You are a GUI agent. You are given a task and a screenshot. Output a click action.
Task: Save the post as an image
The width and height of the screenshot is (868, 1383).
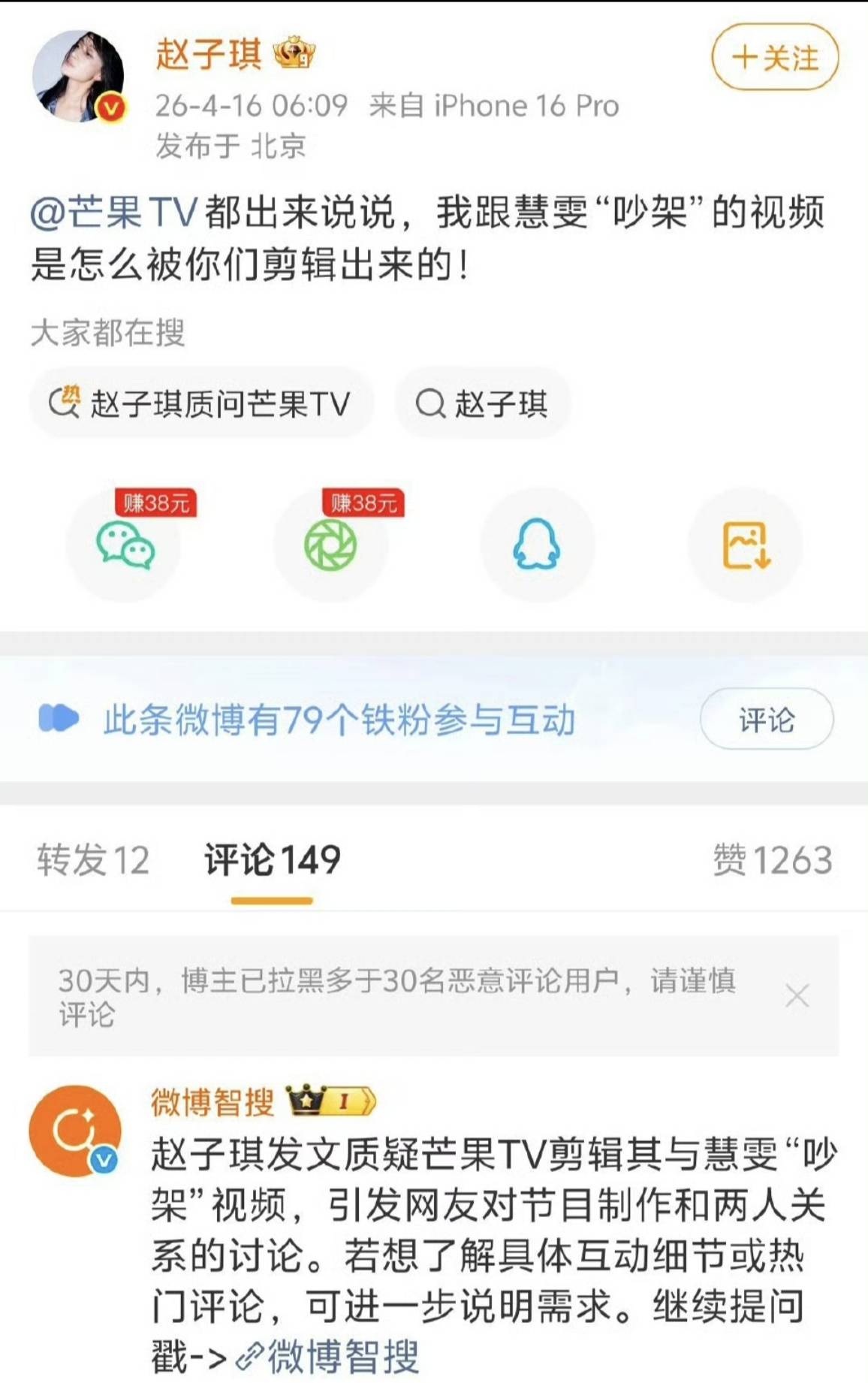pos(746,545)
